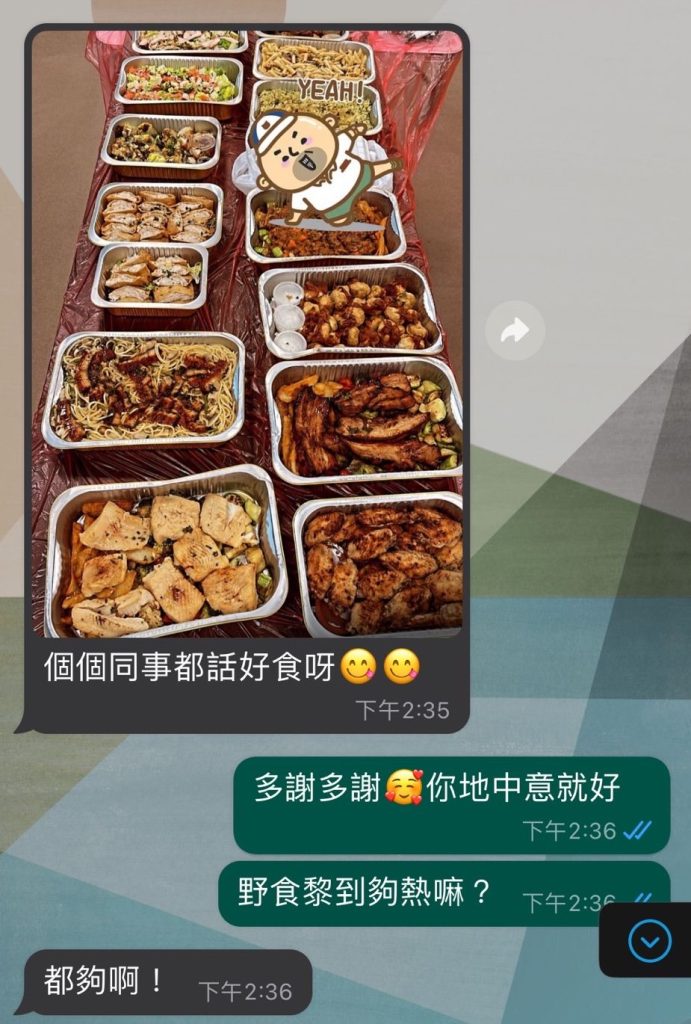This screenshot has width=691, height=1024.
Task: Forward the food photo message
Action: coord(515,331)
